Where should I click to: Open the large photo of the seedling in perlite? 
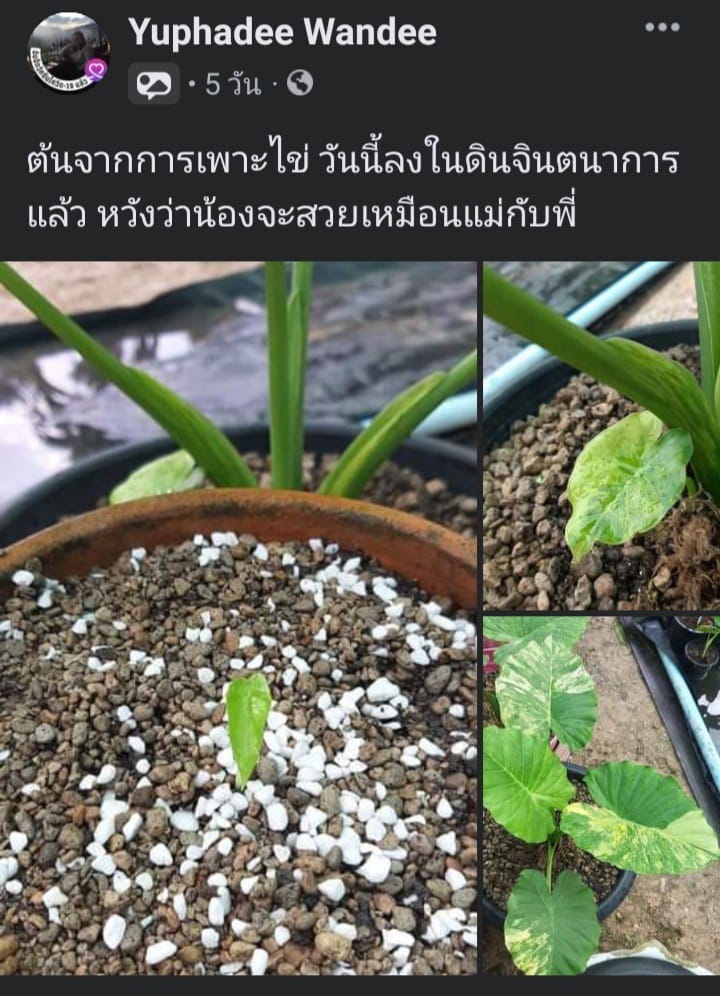[x=238, y=618]
